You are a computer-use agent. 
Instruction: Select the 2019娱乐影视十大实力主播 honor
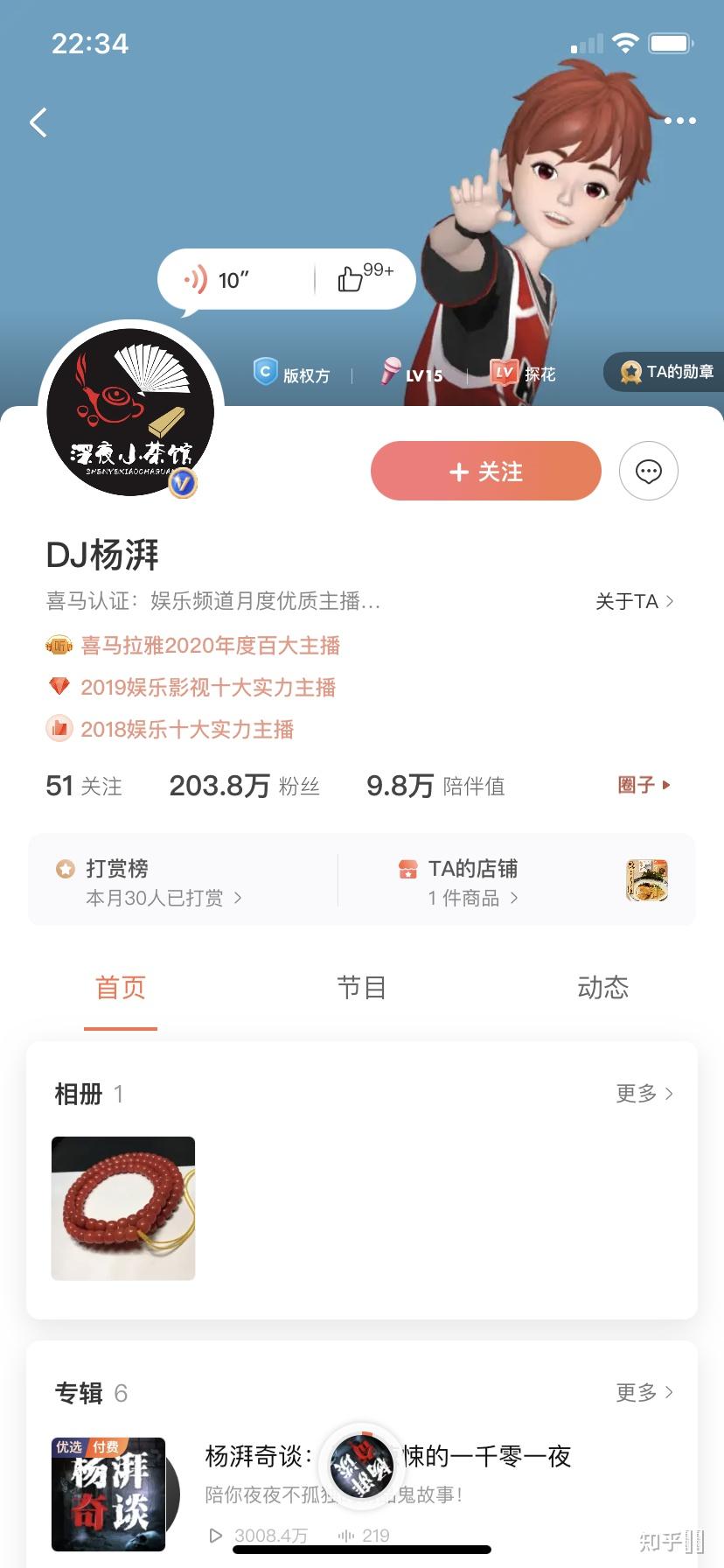207,687
